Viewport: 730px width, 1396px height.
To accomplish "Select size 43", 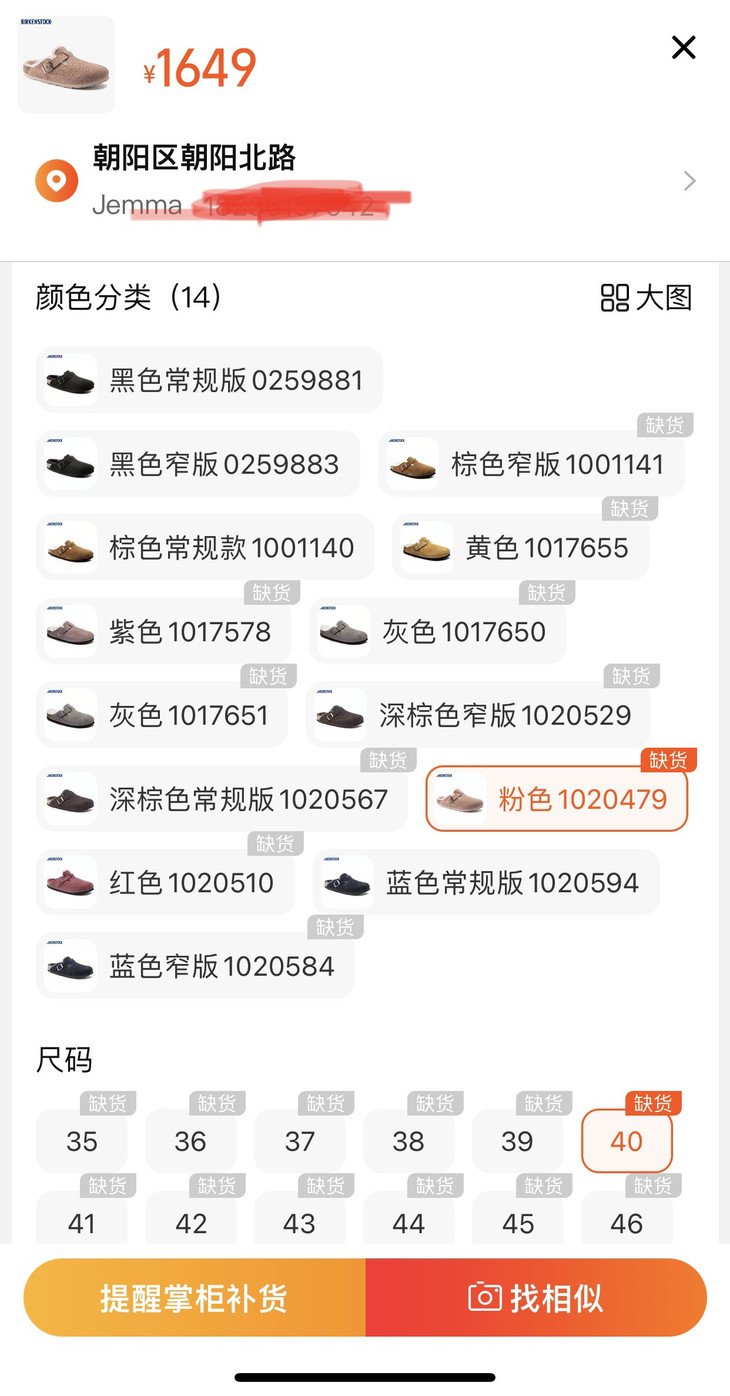I will point(299,1223).
